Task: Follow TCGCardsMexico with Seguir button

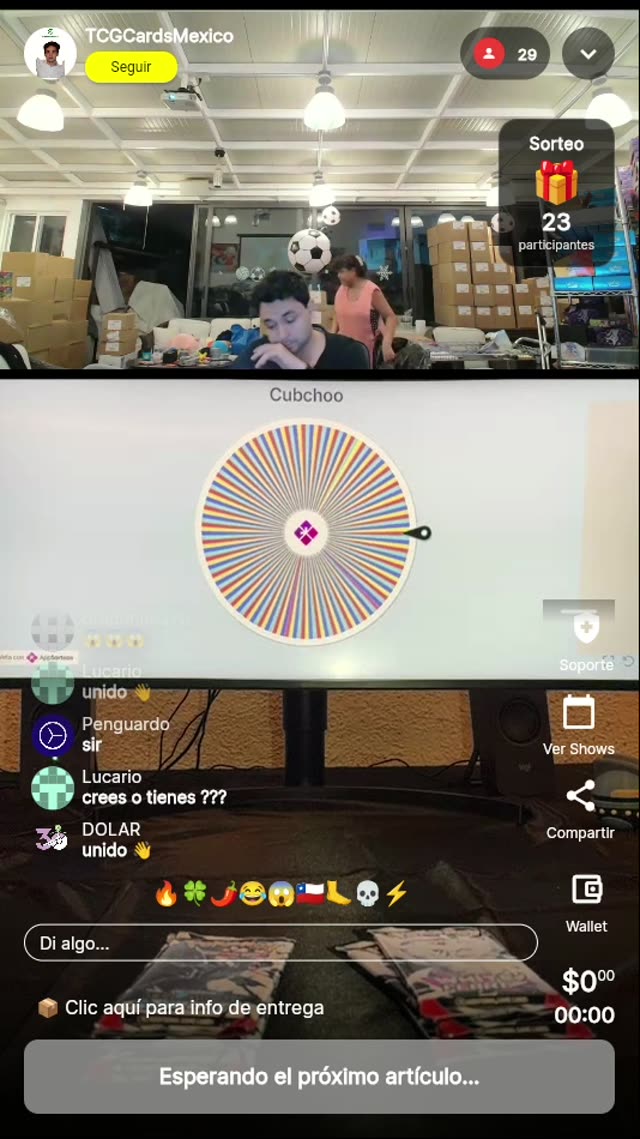Action: click(131, 67)
